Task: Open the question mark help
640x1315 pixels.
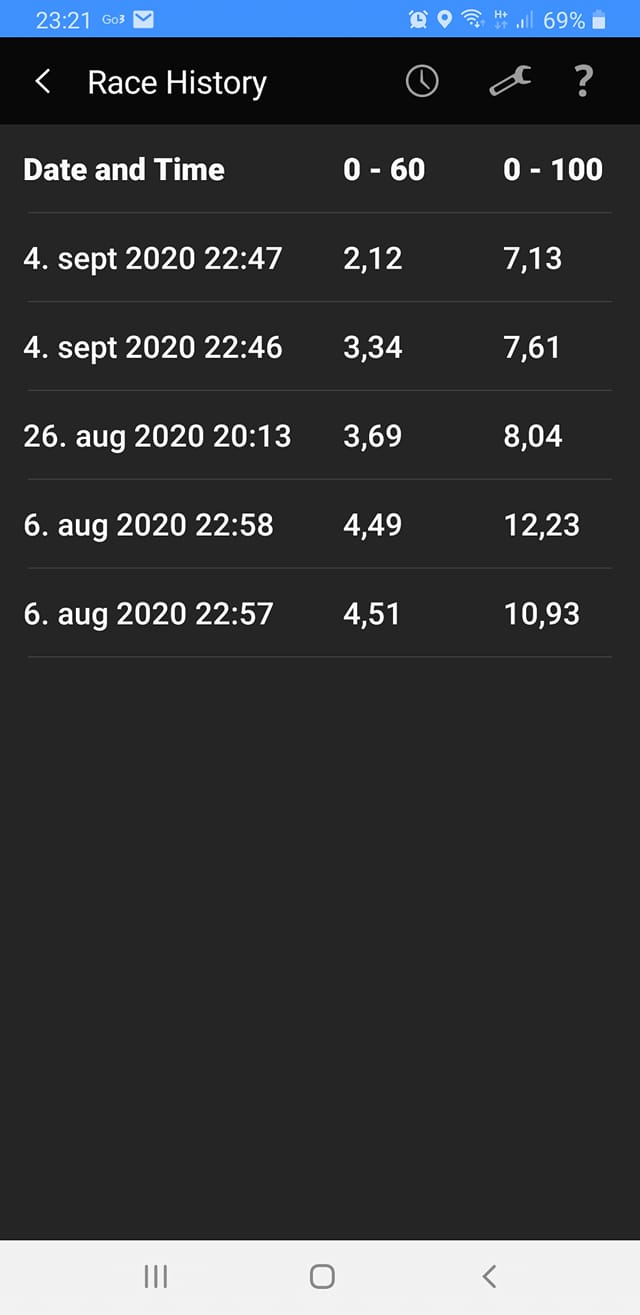Action: 584,82
